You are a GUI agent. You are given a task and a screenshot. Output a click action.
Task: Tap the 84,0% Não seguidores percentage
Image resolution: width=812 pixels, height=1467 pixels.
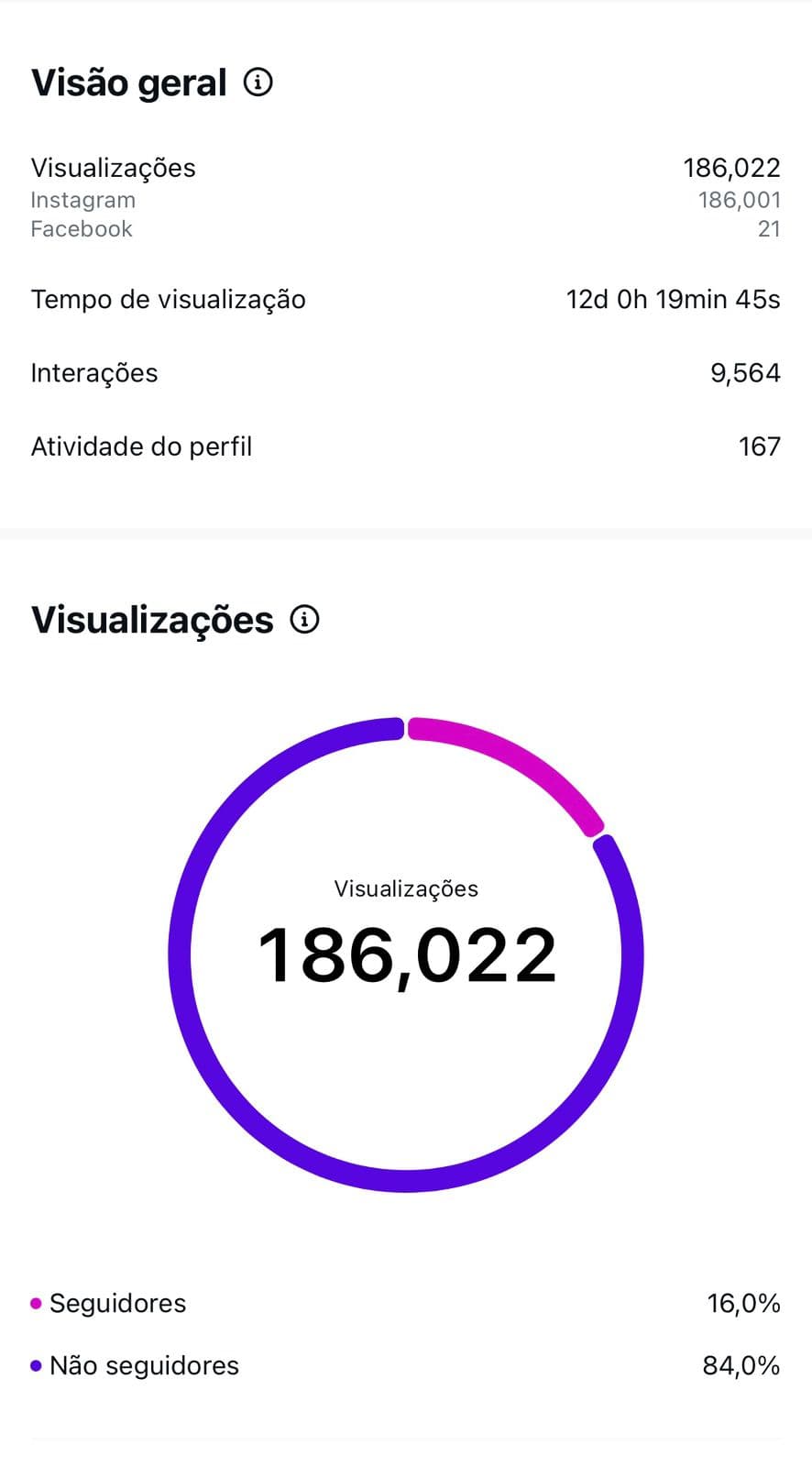[742, 1365]
